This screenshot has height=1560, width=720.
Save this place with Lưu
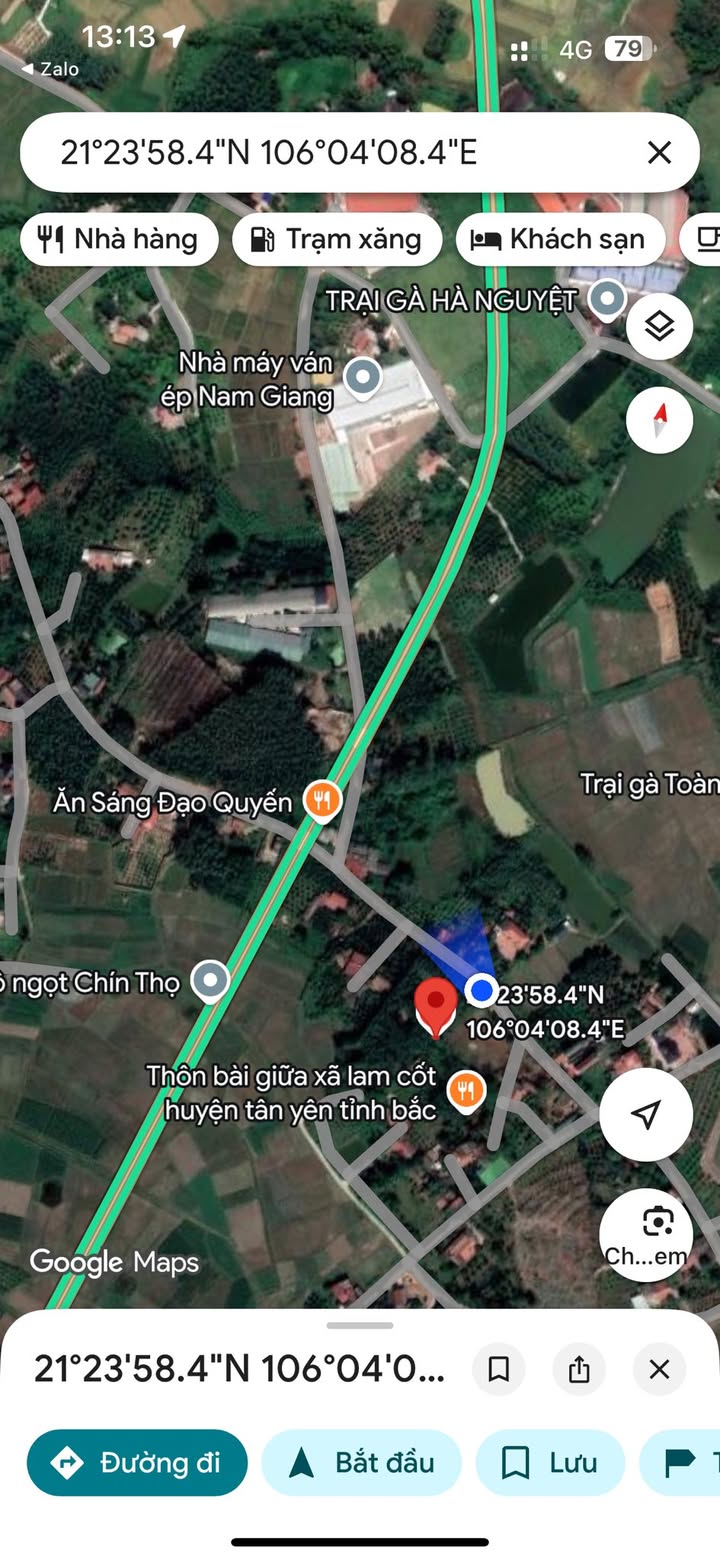point(550,1462)
